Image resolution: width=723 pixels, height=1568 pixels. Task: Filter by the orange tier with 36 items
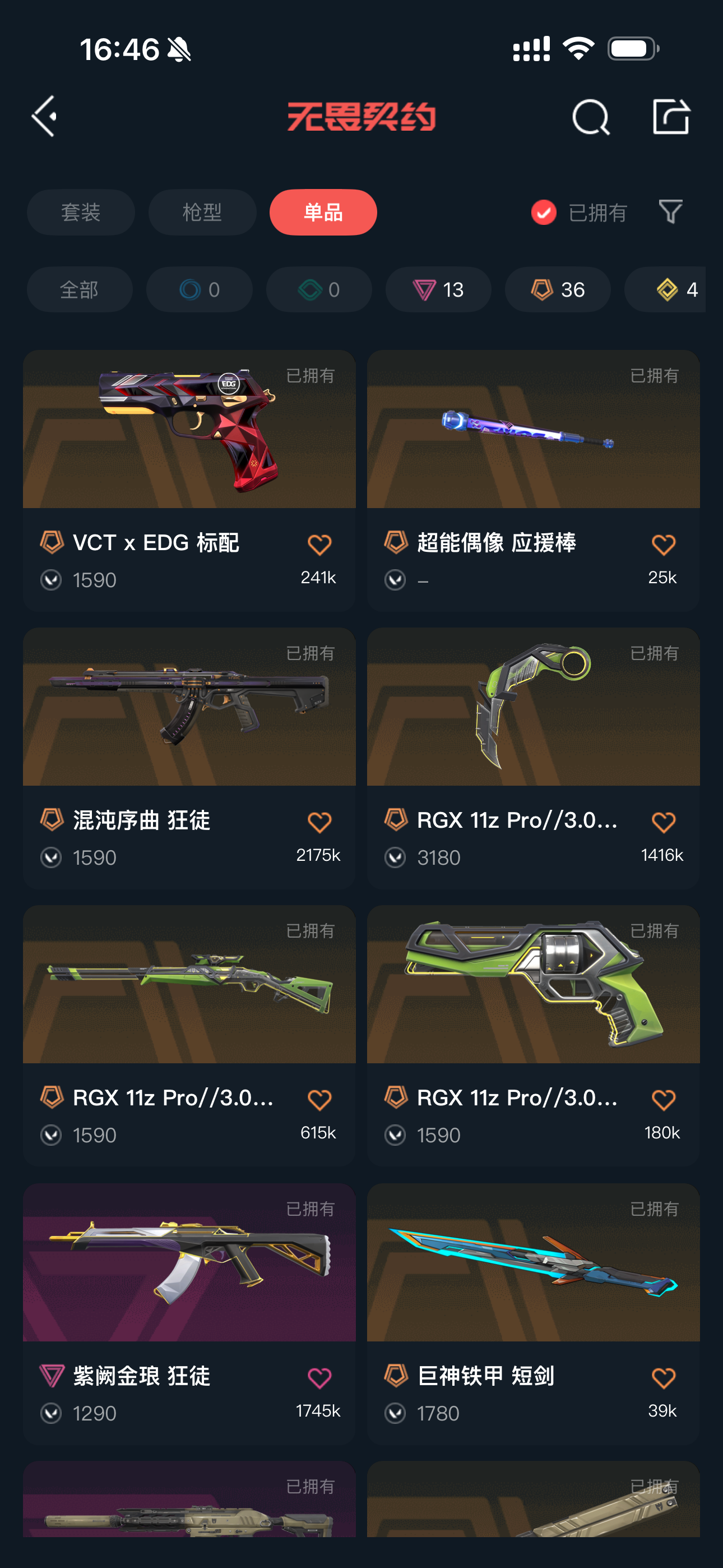tap(558, 290)
